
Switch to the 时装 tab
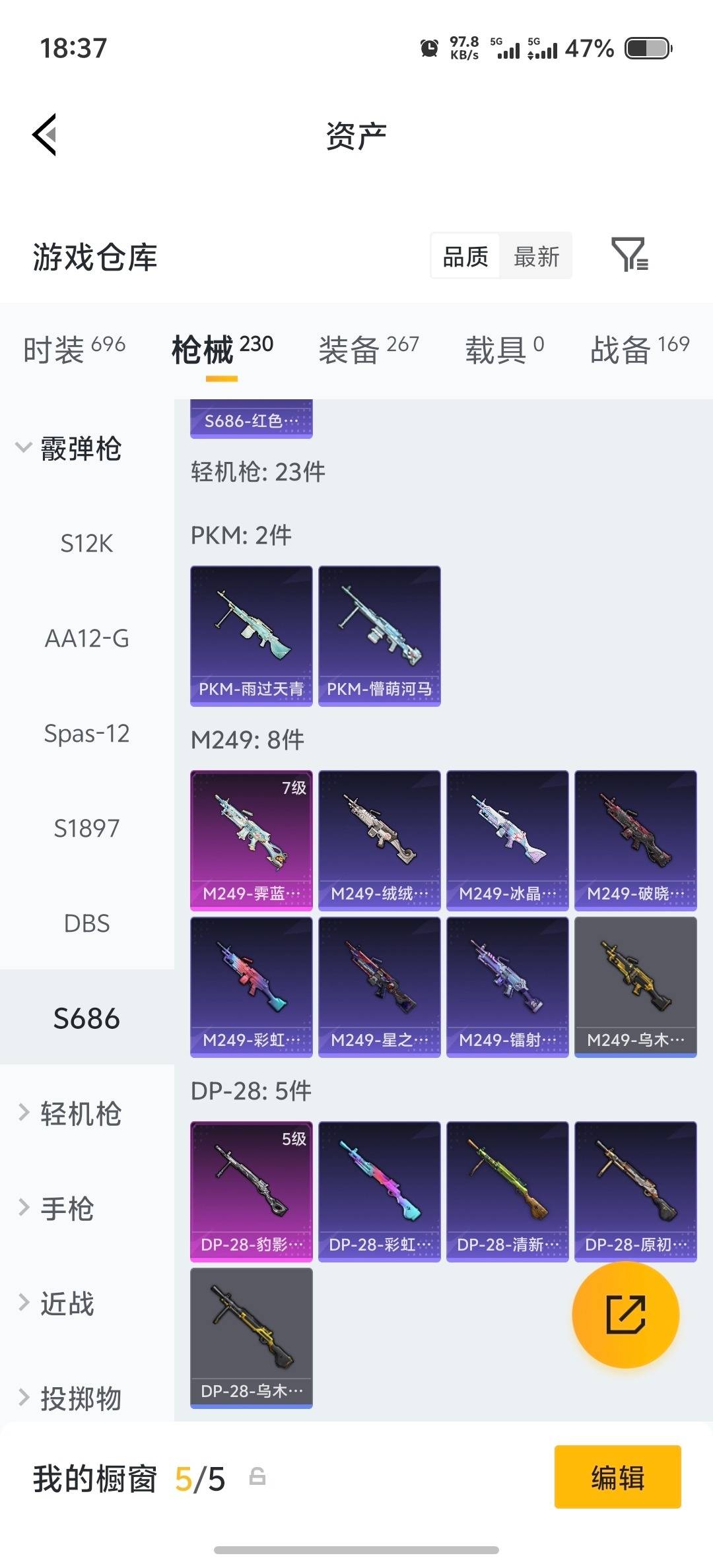(74, 348)
